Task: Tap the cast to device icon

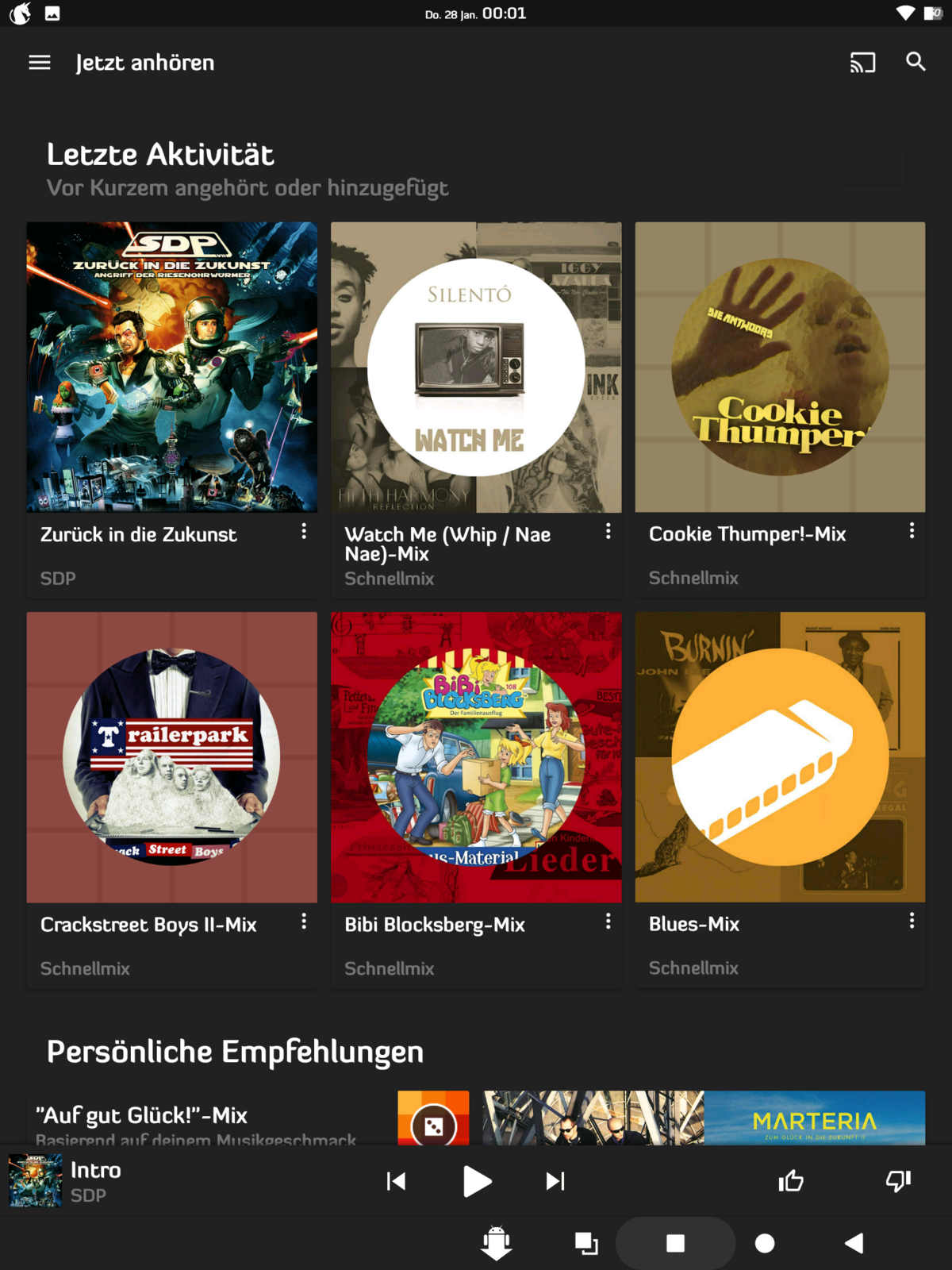Action: 862,63
